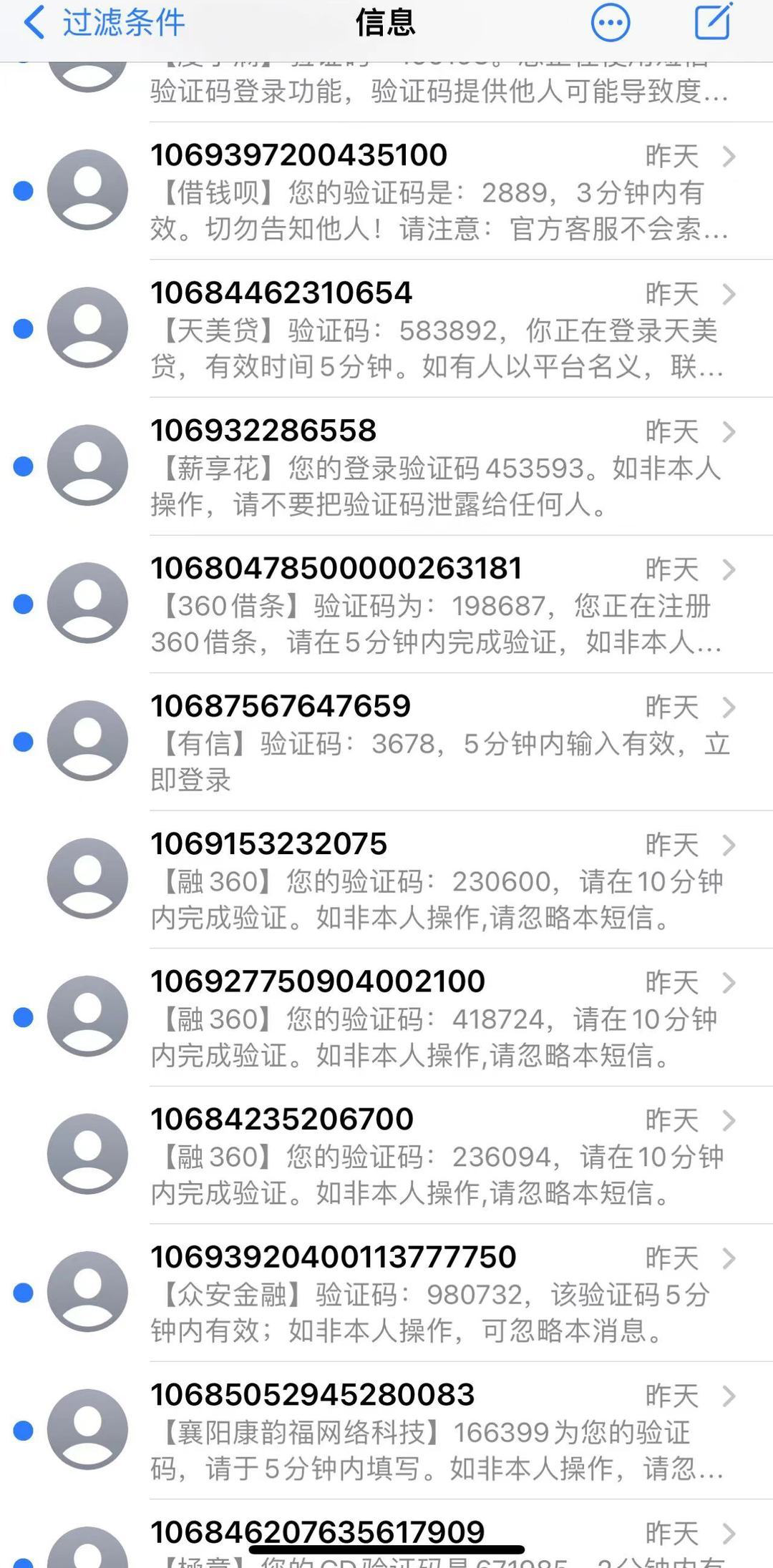The width and height of the screenshot is (773, 1568).
Task: Select the 信息 title at top
Action: (x=385, y=22)
